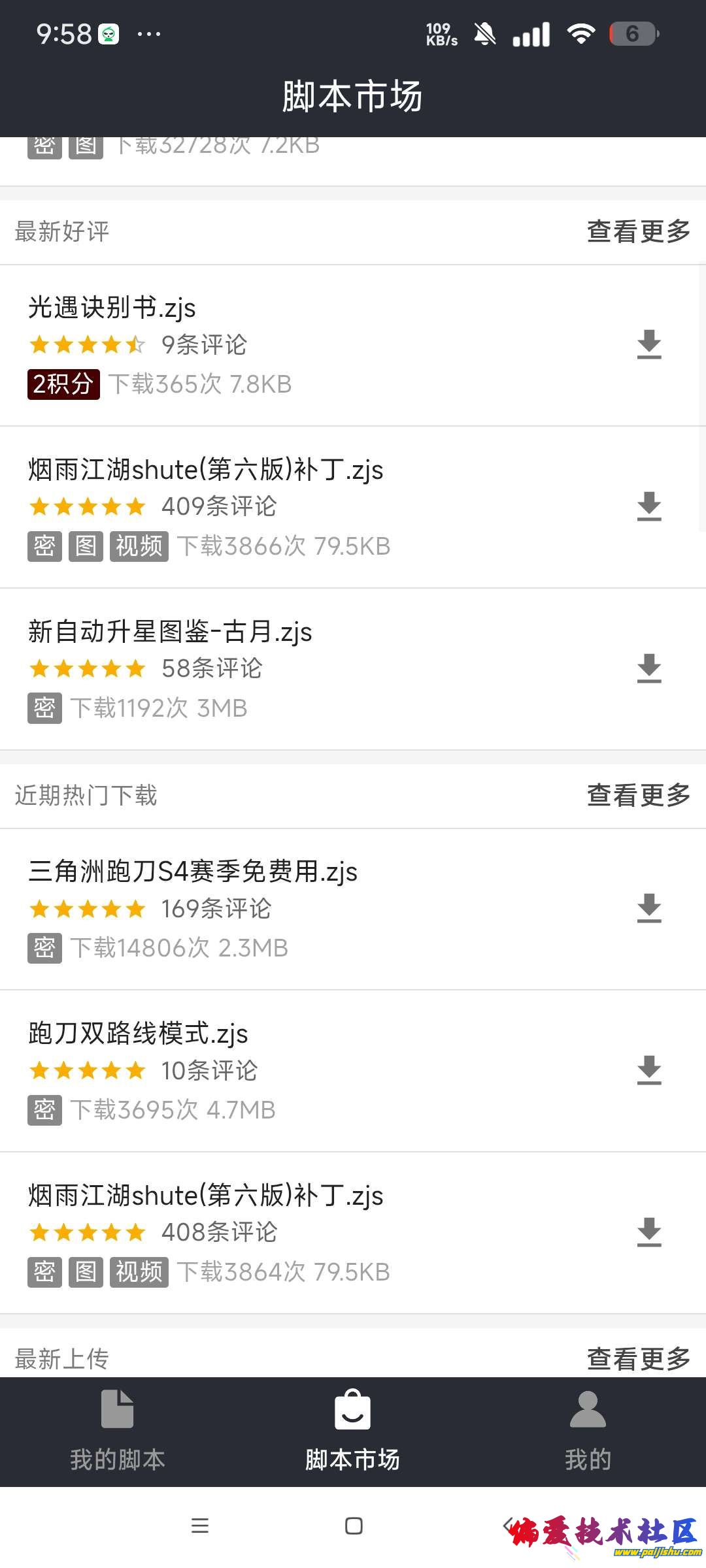Download 烟雨江湖 patch with 408条评论
706x1568 pixels.
coord(649,1232)
